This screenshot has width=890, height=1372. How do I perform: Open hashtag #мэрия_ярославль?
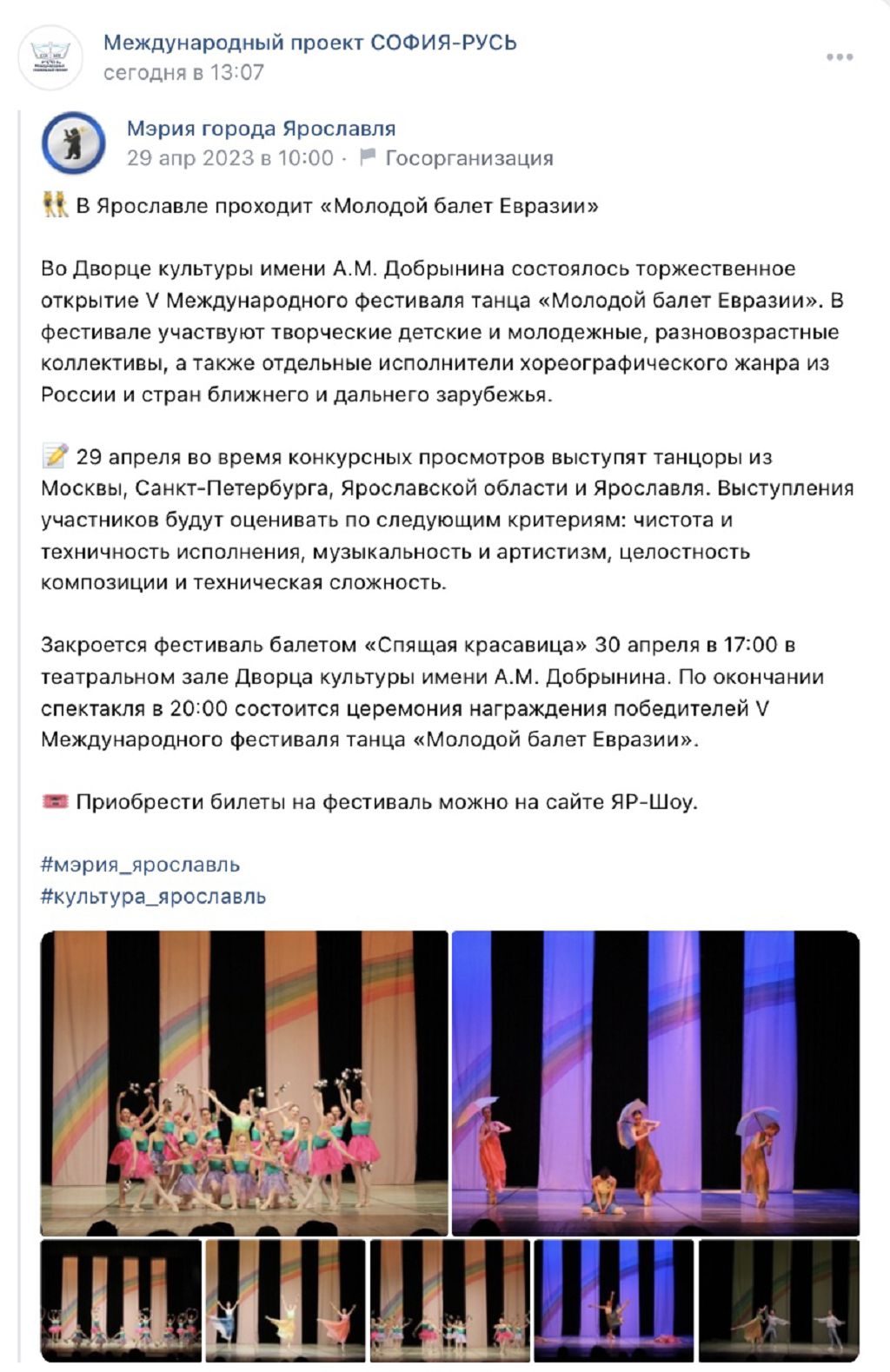click(x=140, y=865)
